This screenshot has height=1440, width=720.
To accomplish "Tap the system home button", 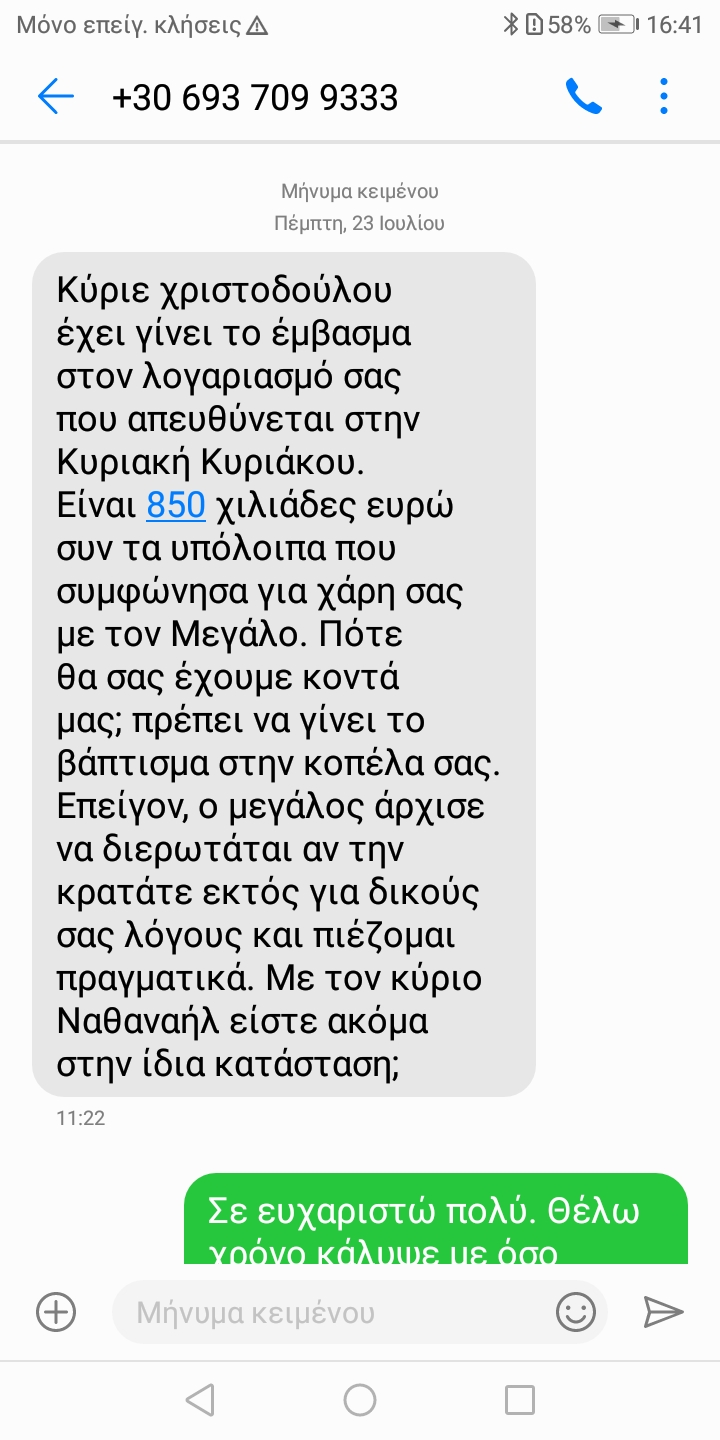I will click(360, 1399).
